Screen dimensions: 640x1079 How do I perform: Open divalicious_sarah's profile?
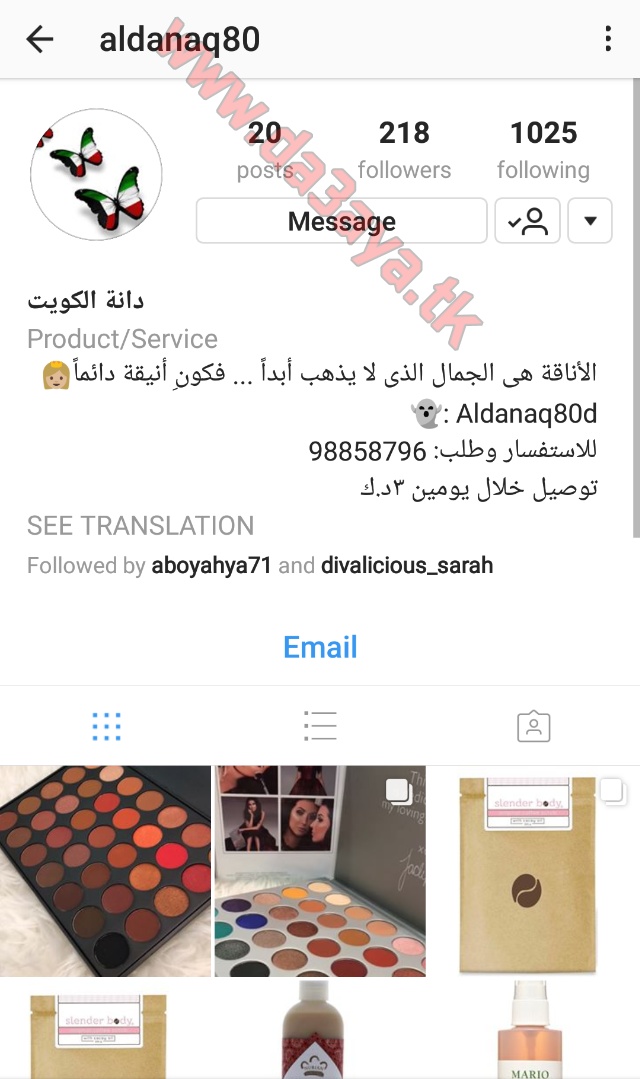(x=407, y=566)
